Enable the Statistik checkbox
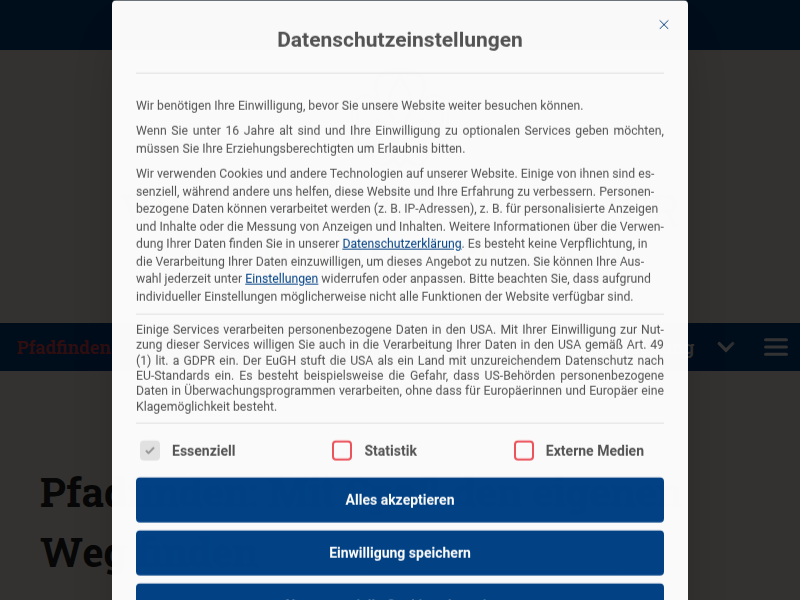The width and height of the screenshot is (800, 600). click(x=342, y=451)
